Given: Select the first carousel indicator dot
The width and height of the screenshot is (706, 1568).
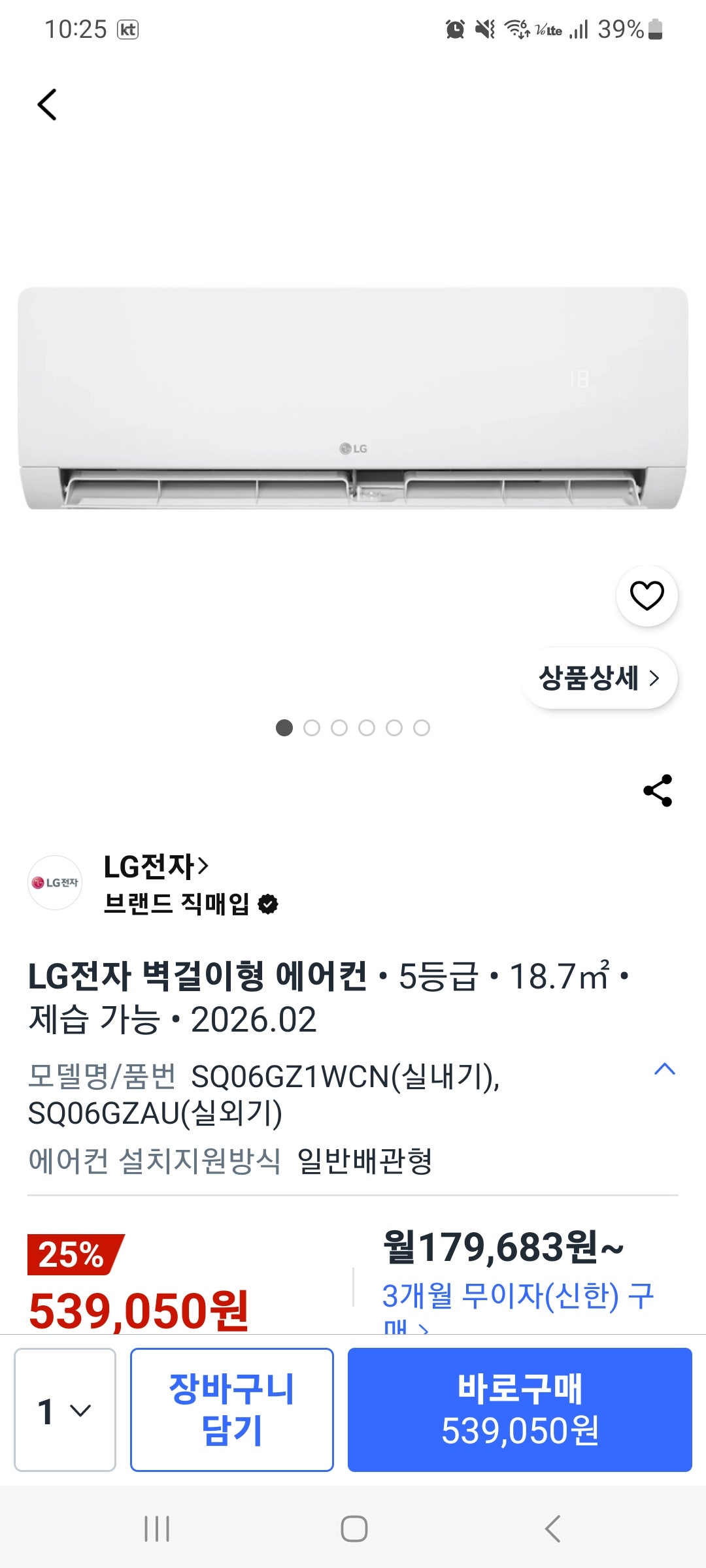Looking at the screenshot, I should click(x=283, y=727).
